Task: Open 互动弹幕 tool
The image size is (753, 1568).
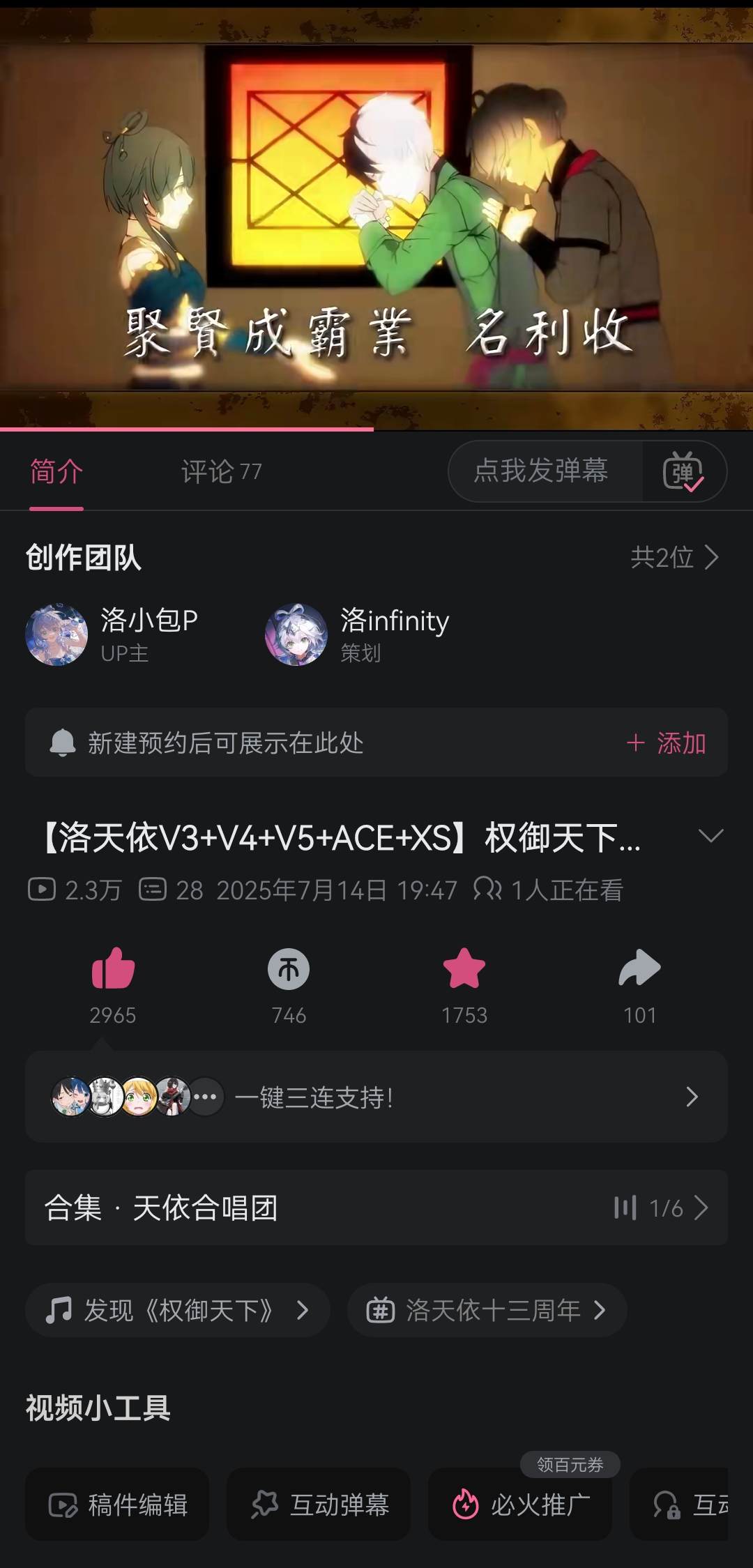Action: [319, 1504]
